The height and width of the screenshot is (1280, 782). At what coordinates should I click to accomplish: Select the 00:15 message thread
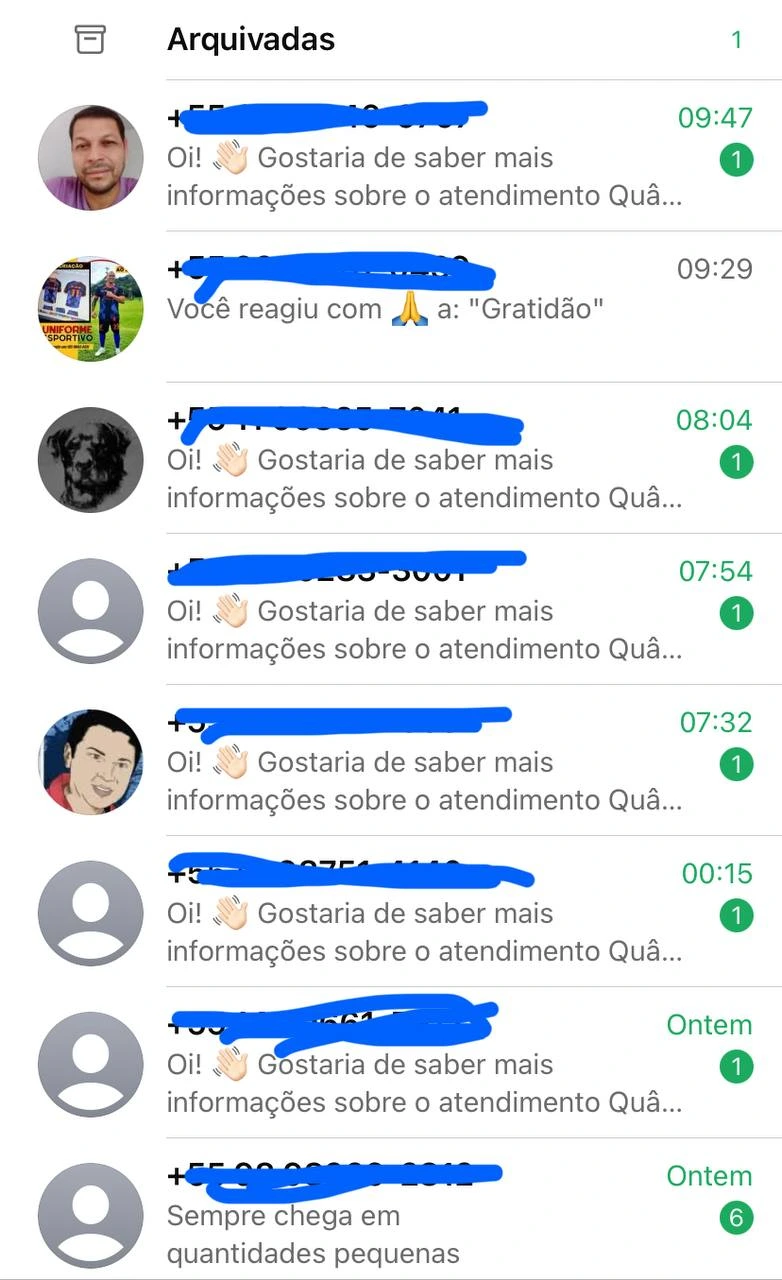400,912
